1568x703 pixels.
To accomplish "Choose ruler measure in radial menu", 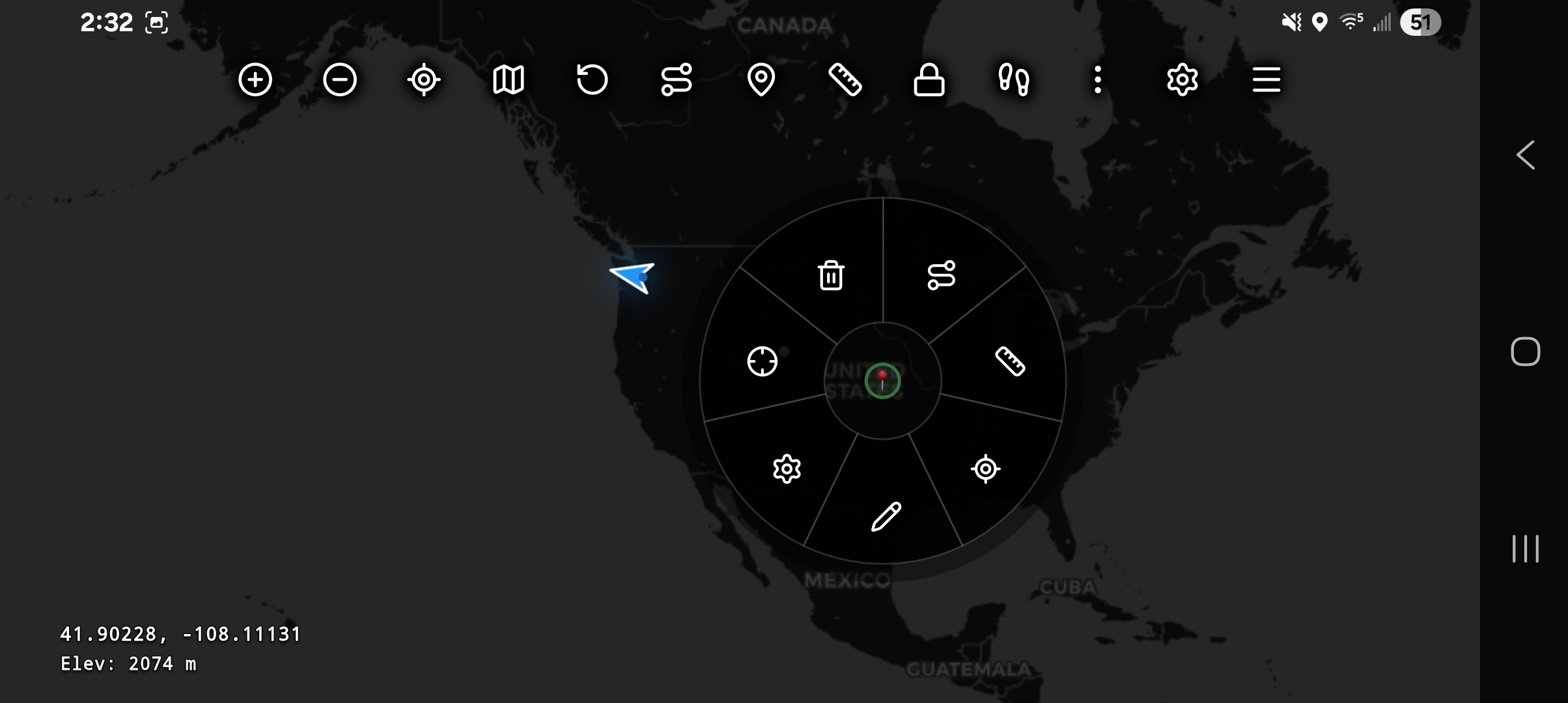I will (x=1010, y=361).
